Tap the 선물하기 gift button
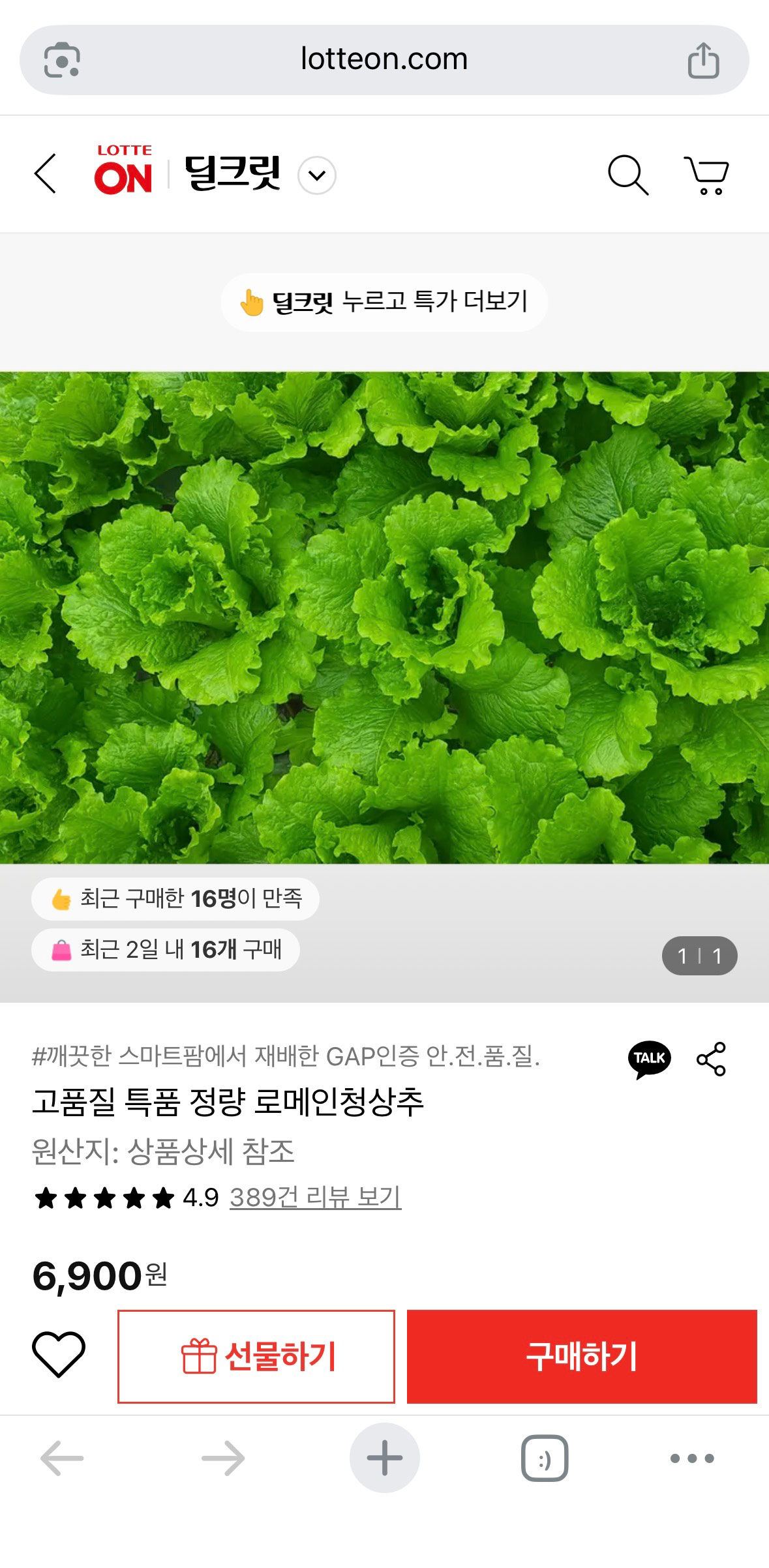 tap(256, 1357)
